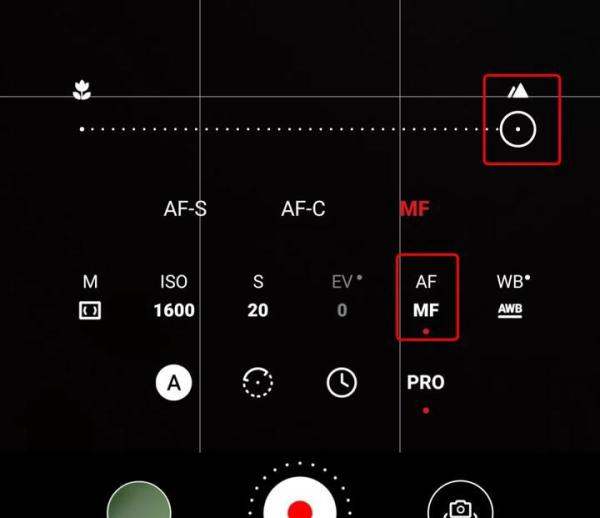Tap the clock icon
This screenshot has height=518, width=600.
(342, 382)
